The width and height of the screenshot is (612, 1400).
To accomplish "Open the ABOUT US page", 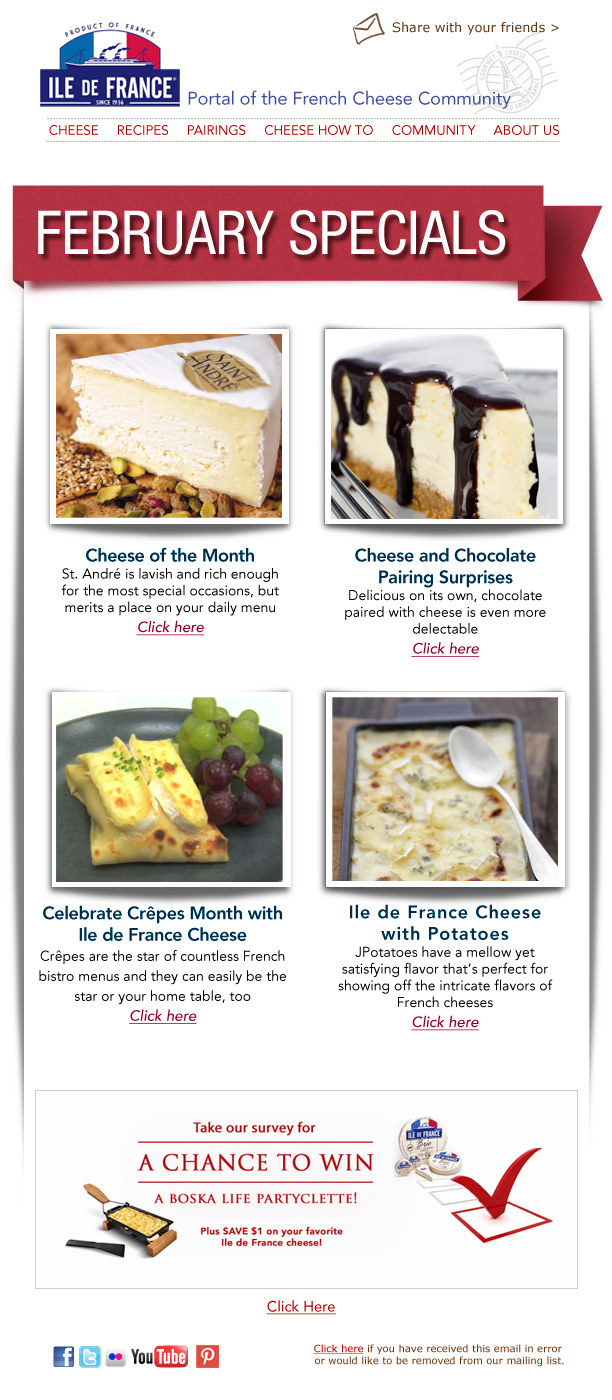I will (526, 130).
